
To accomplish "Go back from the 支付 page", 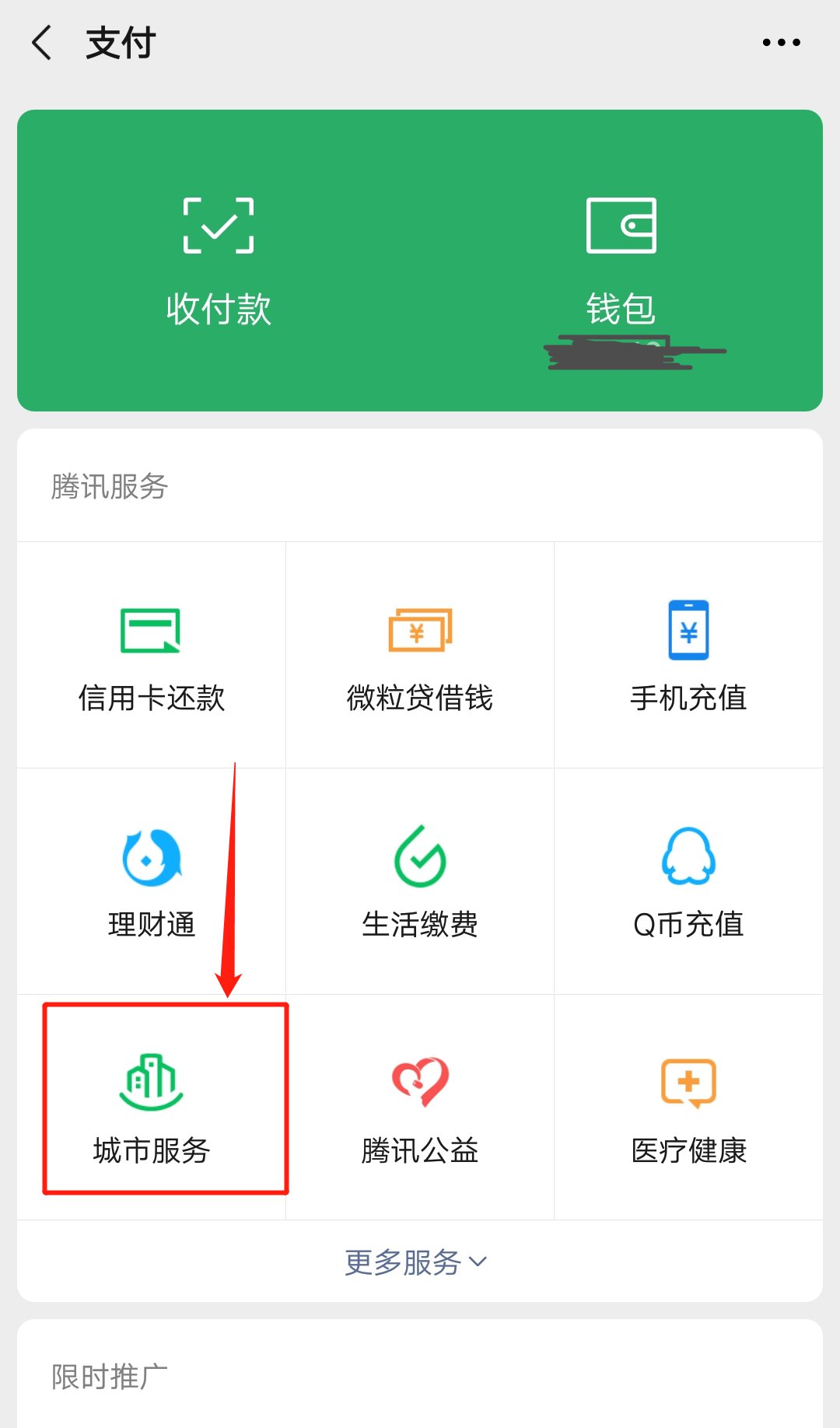I will (x=42, y=43).
